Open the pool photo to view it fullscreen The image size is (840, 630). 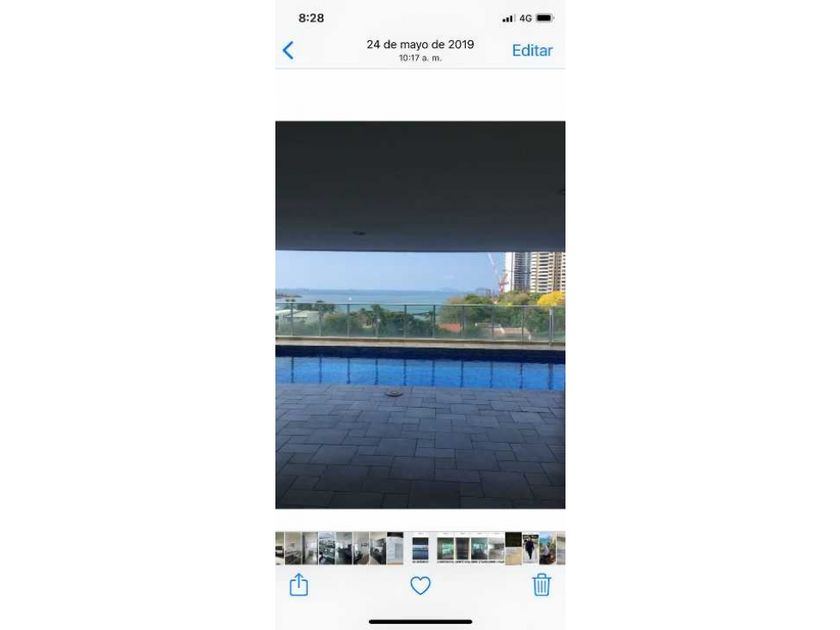[421, 315]
